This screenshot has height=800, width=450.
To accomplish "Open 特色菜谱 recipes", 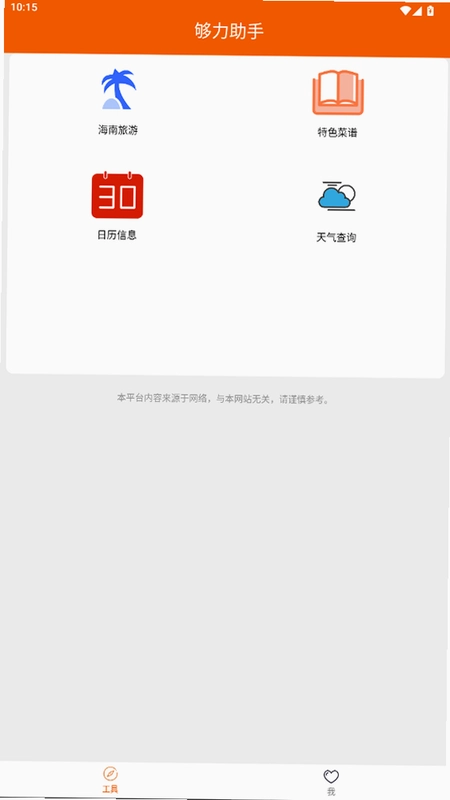I will click(337, 104).
